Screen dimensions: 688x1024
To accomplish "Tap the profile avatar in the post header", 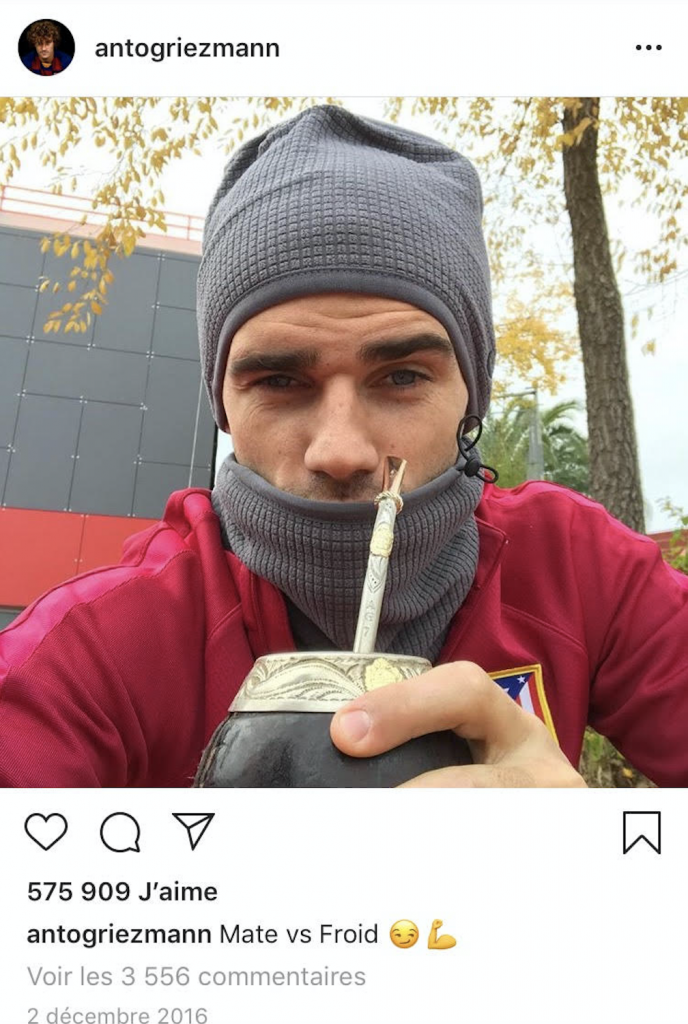I will [46, 47].
